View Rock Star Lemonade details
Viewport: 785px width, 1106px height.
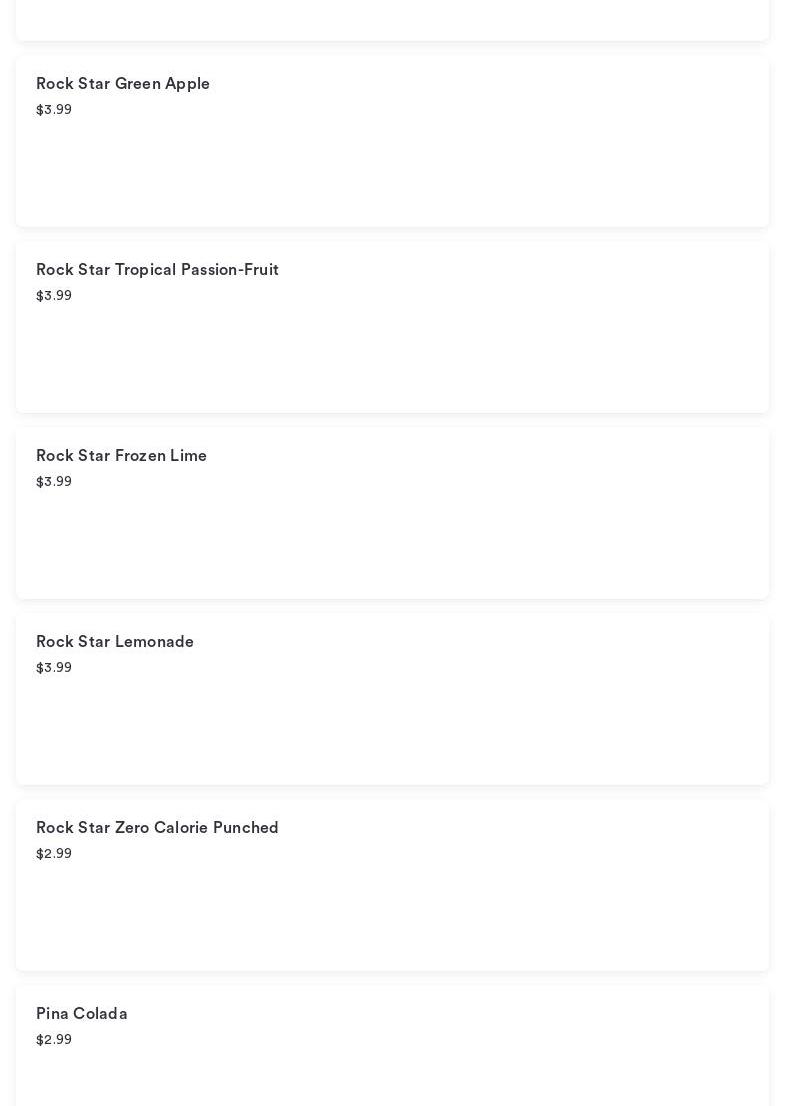coord(392,698)
